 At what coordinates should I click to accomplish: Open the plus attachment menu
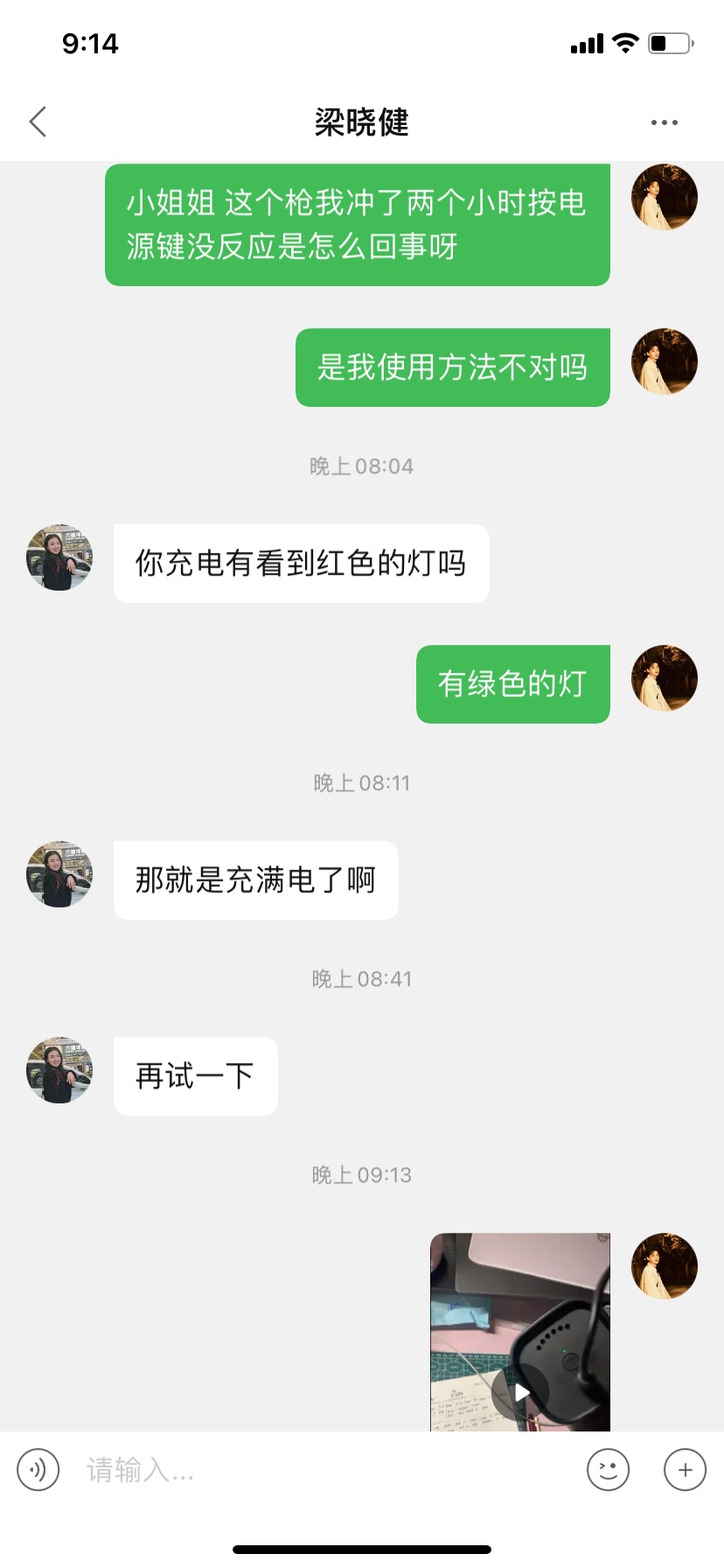click(685, 1469)
